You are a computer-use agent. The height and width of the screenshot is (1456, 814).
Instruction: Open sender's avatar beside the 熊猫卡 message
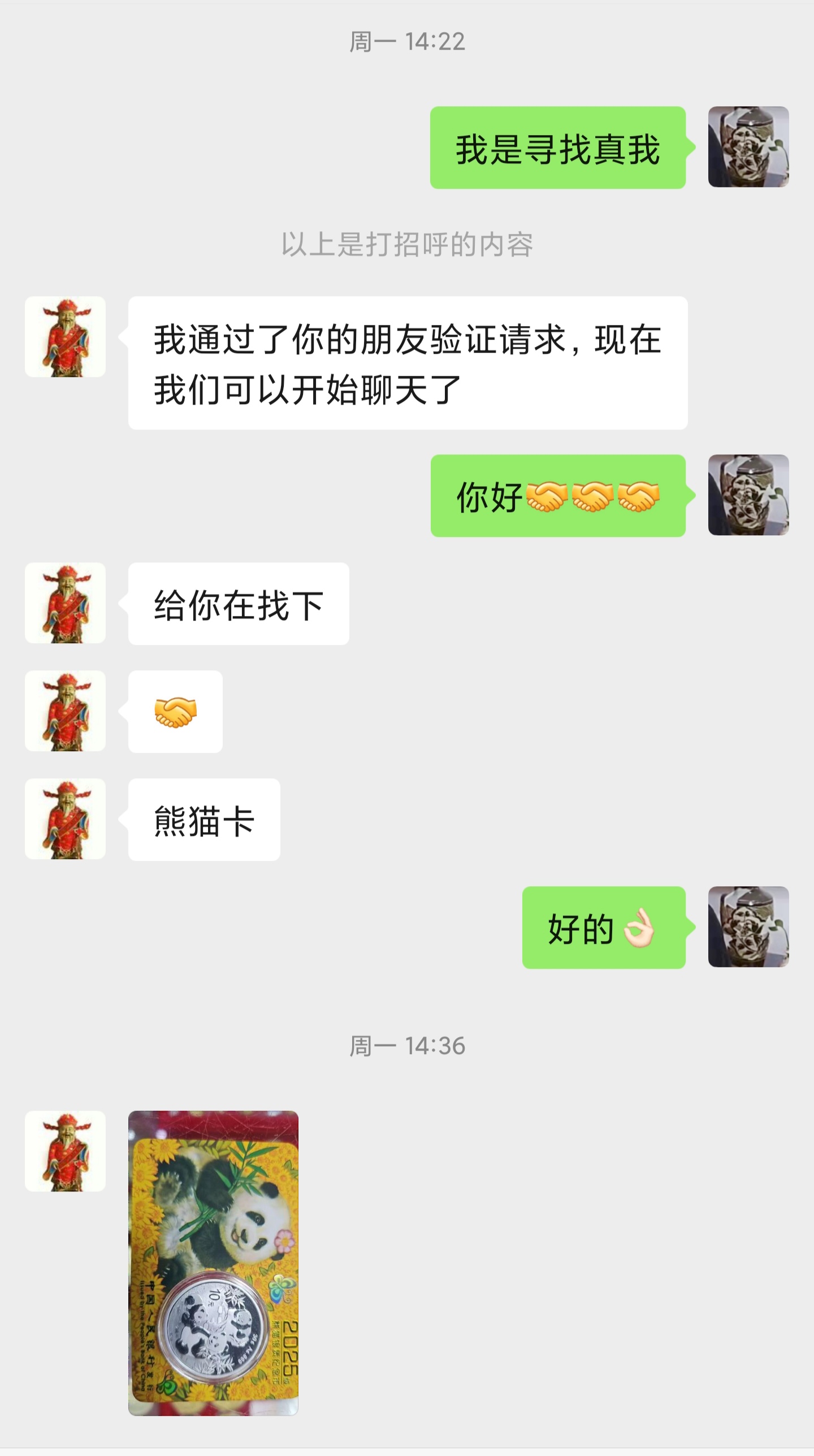65,819
